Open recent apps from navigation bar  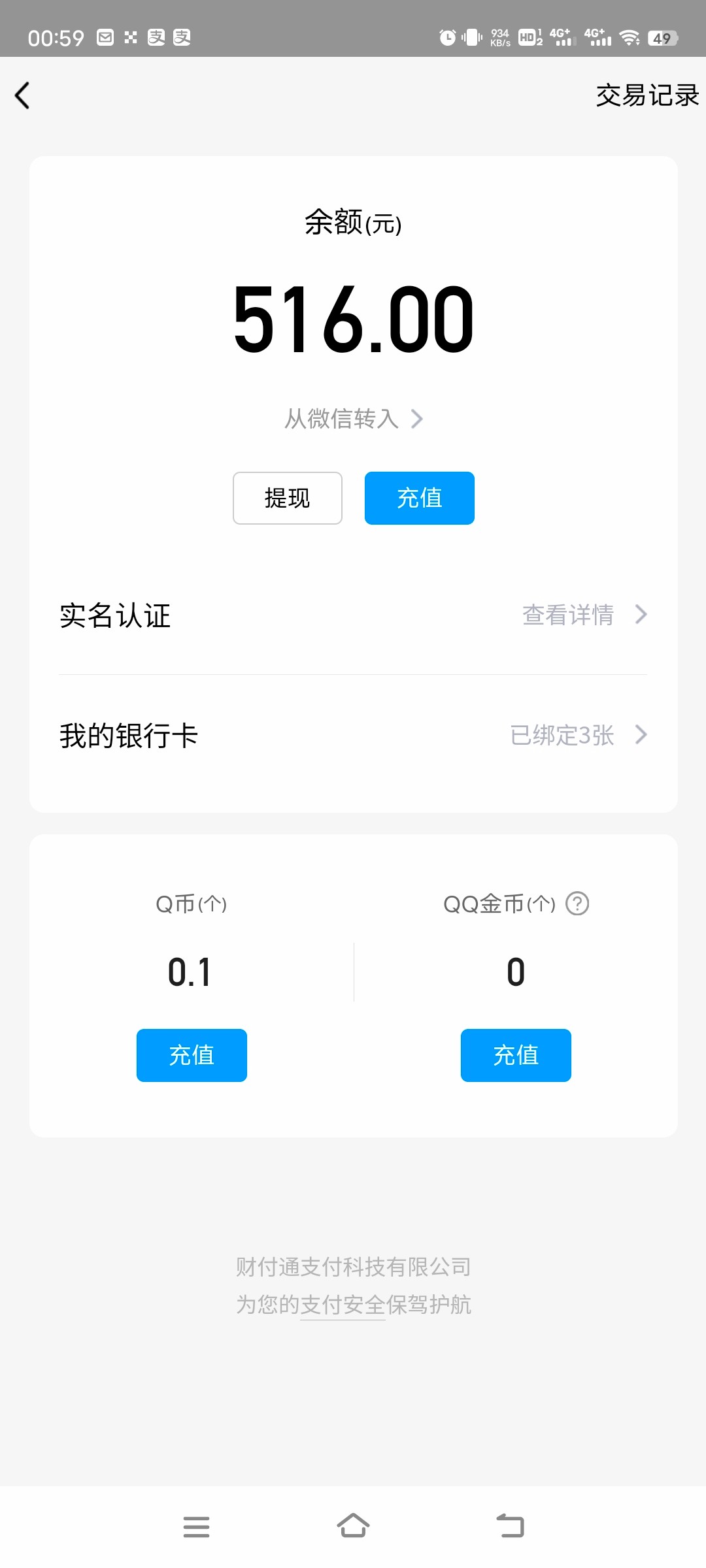196,1526
